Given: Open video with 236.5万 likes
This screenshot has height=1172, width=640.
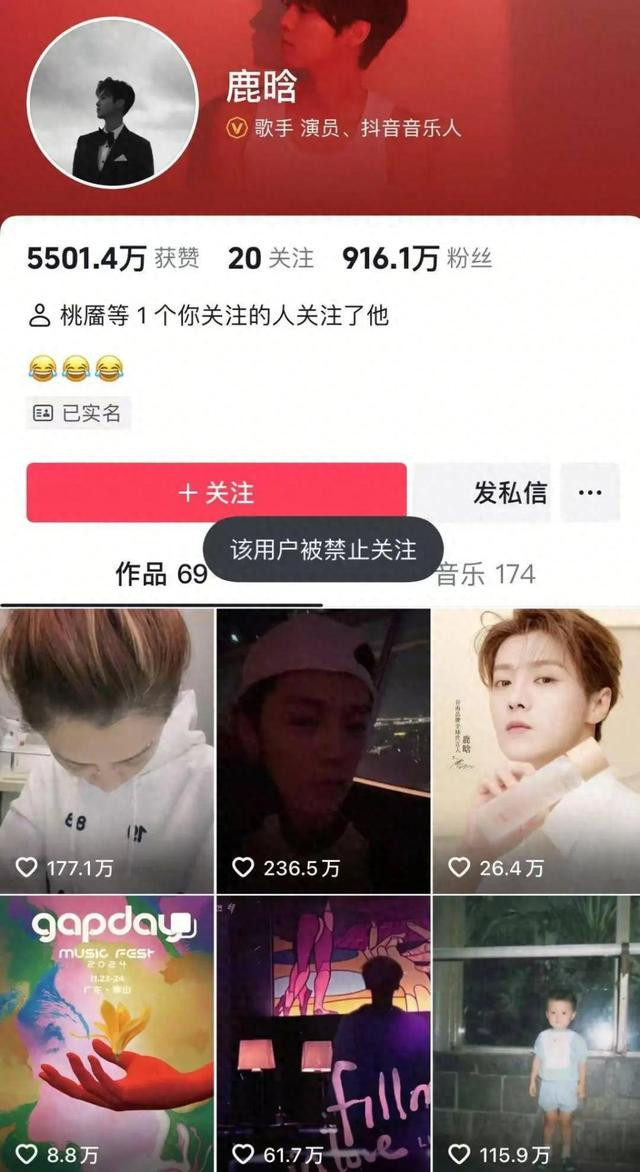Looking at the screenshot, I should [x=322, y=750].
